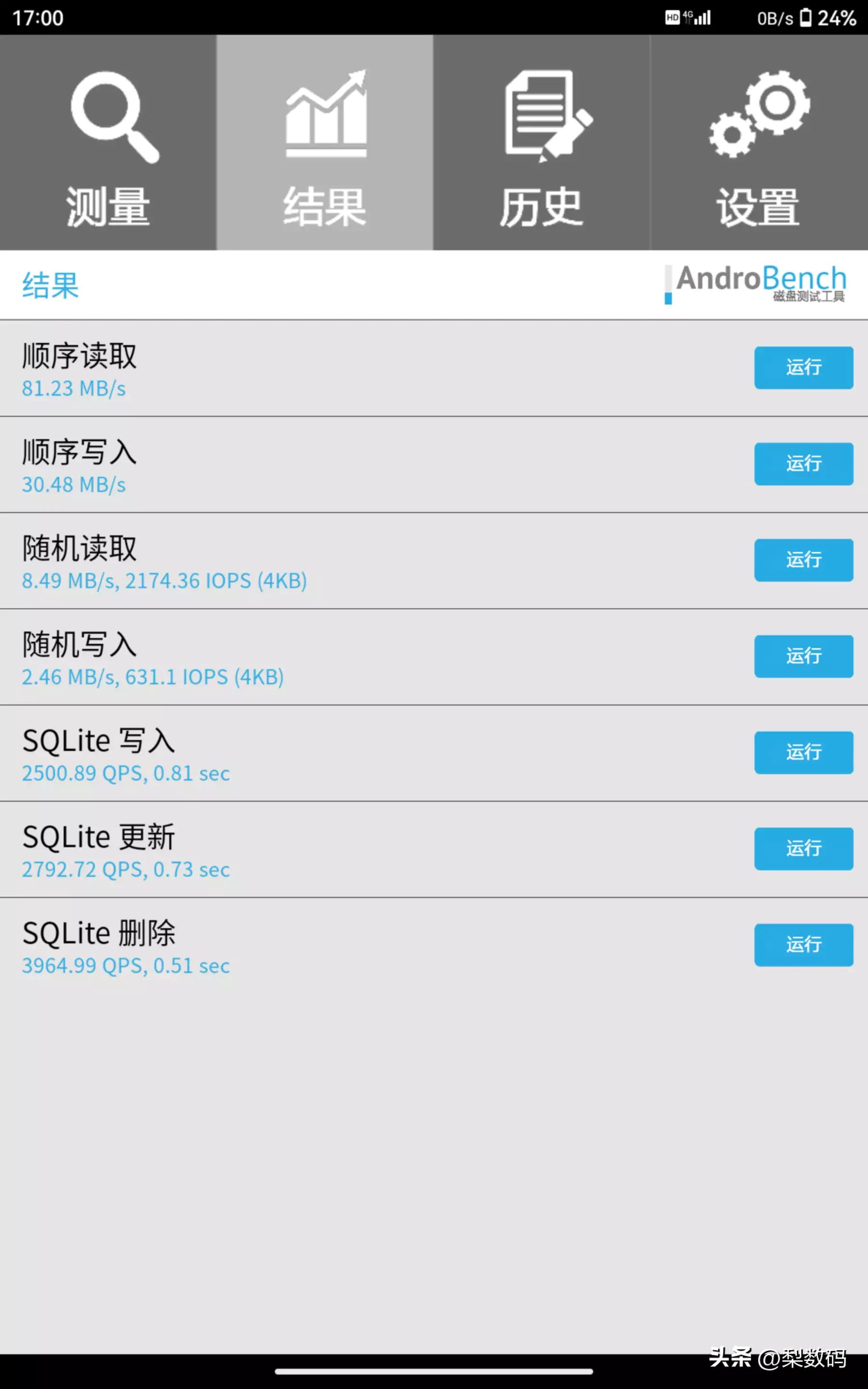Run the SQLite 写入 benchmark
The width and height of the screenshot is (868, 1389).
[x=803, y=752]
